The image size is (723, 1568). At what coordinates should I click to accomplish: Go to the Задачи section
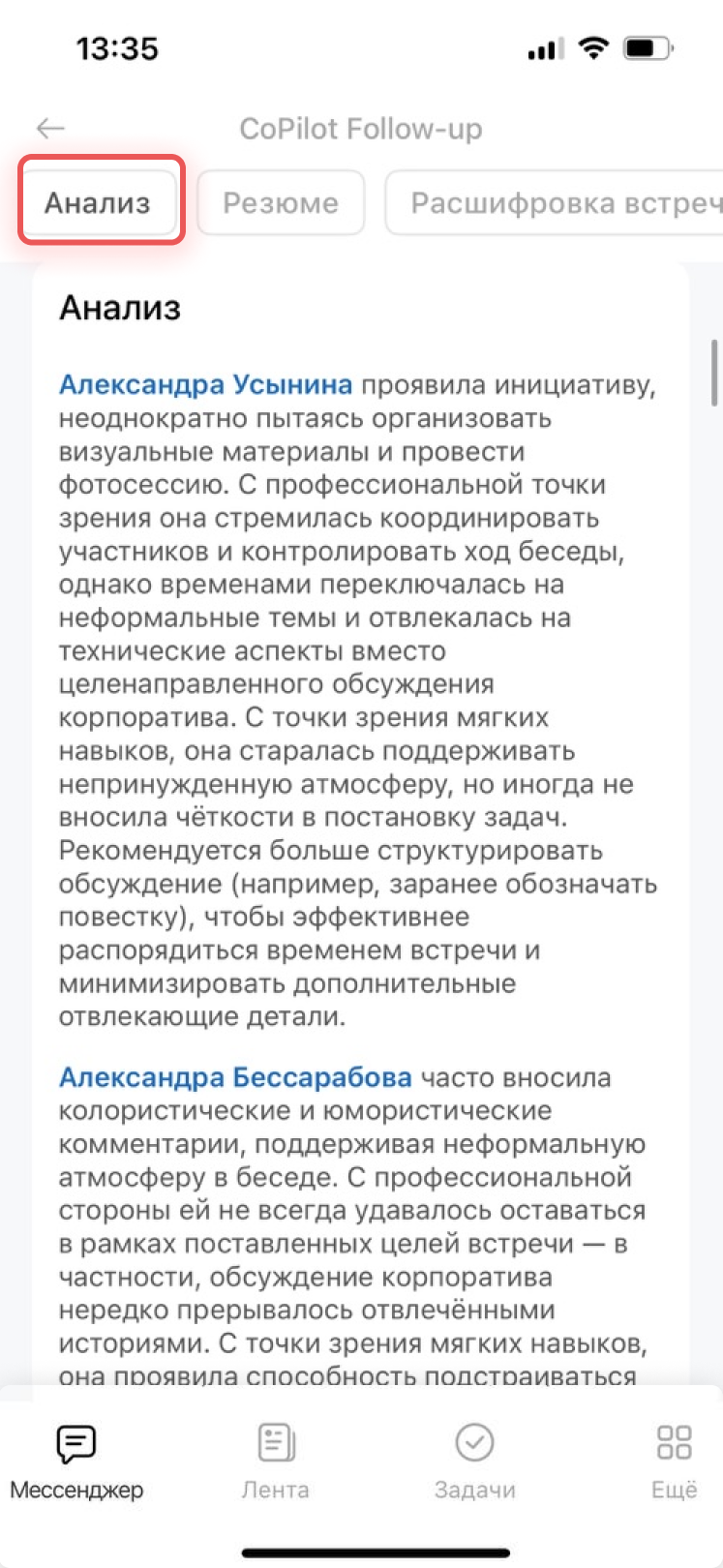[474, 1462]
